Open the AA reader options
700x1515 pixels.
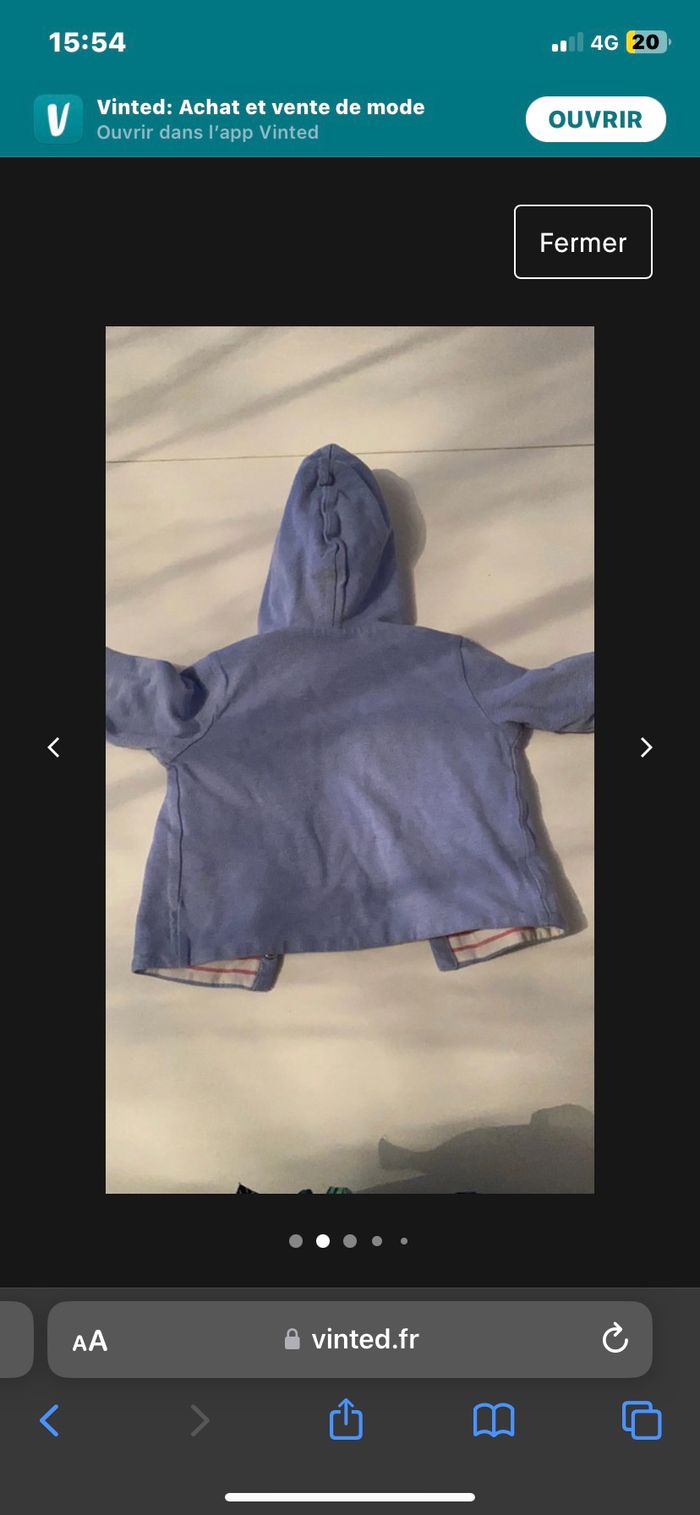click(90, 1341)
